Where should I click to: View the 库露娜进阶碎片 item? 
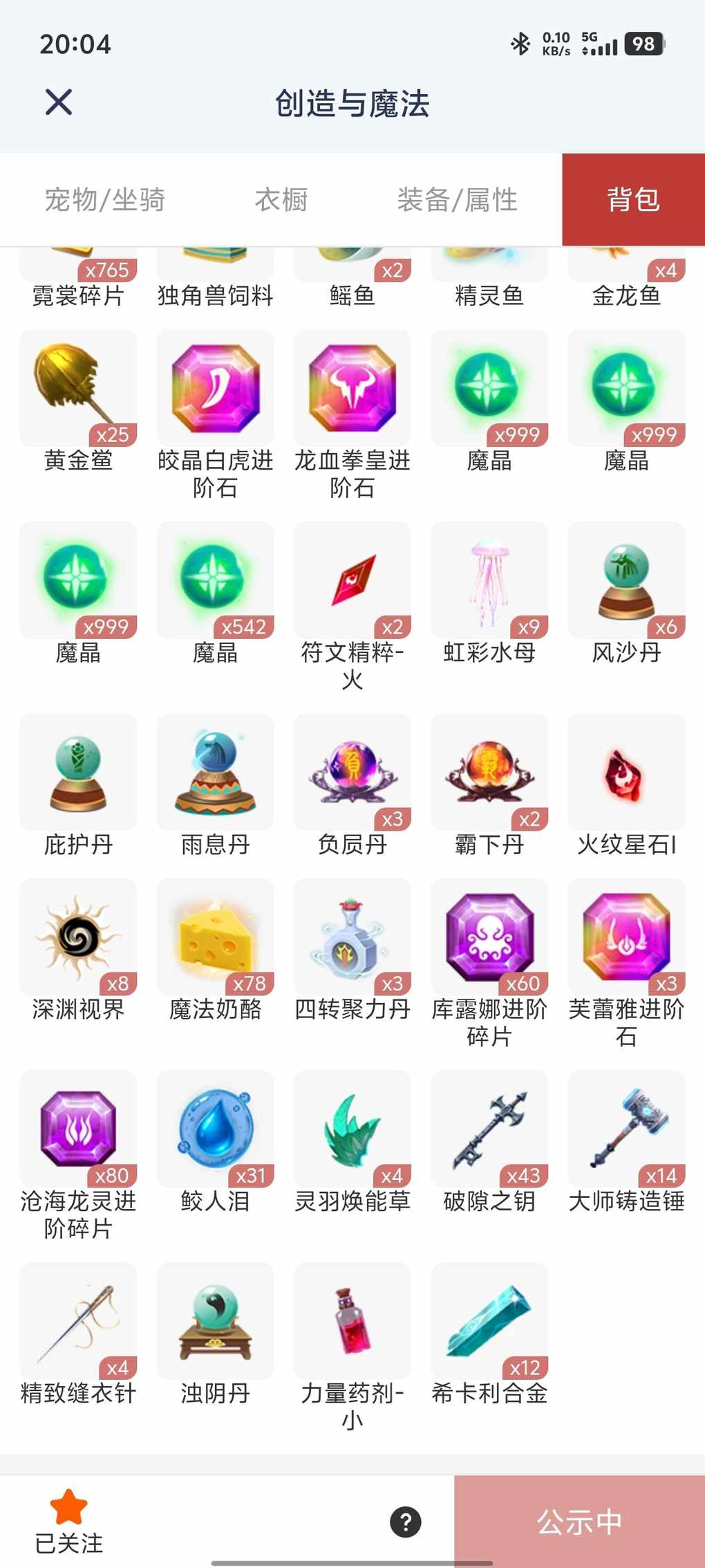pyautogui.click(x=489, y=938)
